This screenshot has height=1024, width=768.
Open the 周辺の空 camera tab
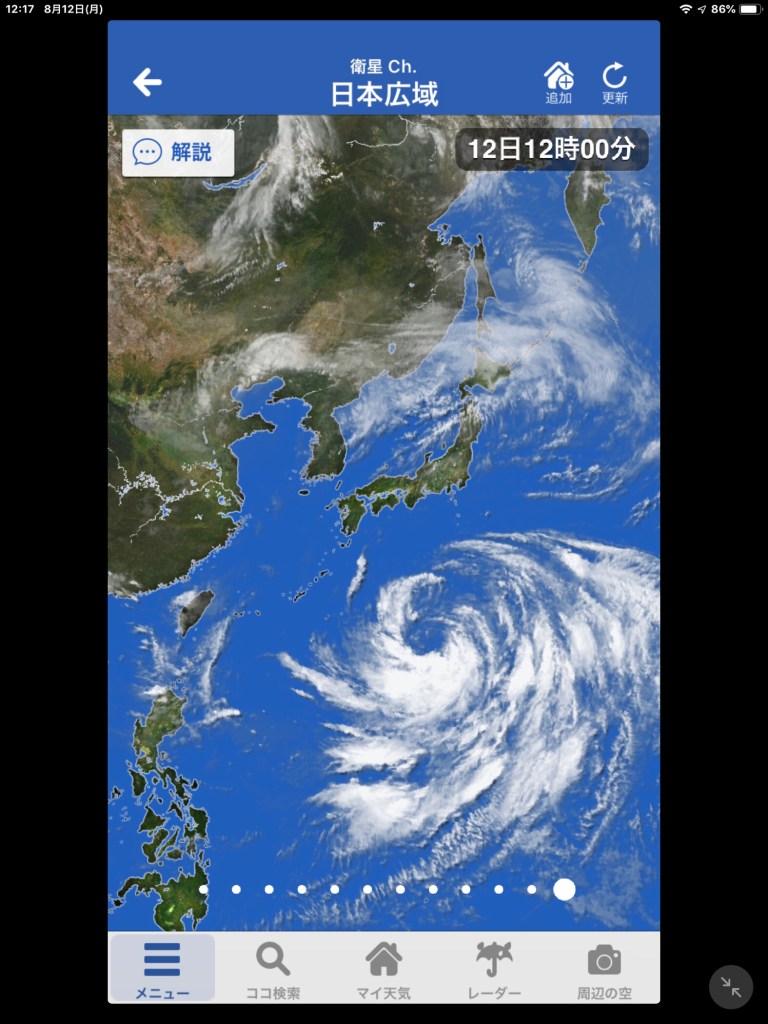click(x=604, y=968)
